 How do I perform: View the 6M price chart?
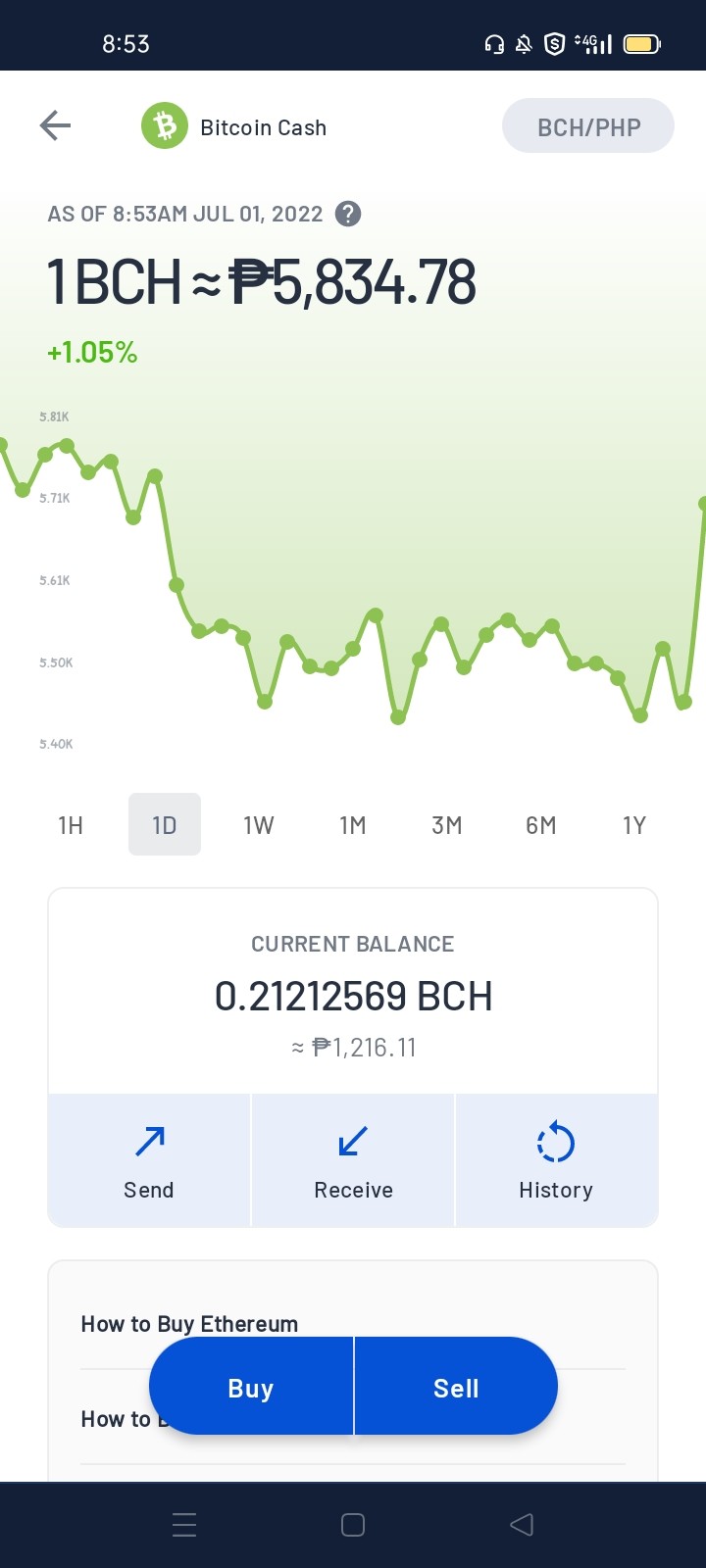click(x=541, y=825)
